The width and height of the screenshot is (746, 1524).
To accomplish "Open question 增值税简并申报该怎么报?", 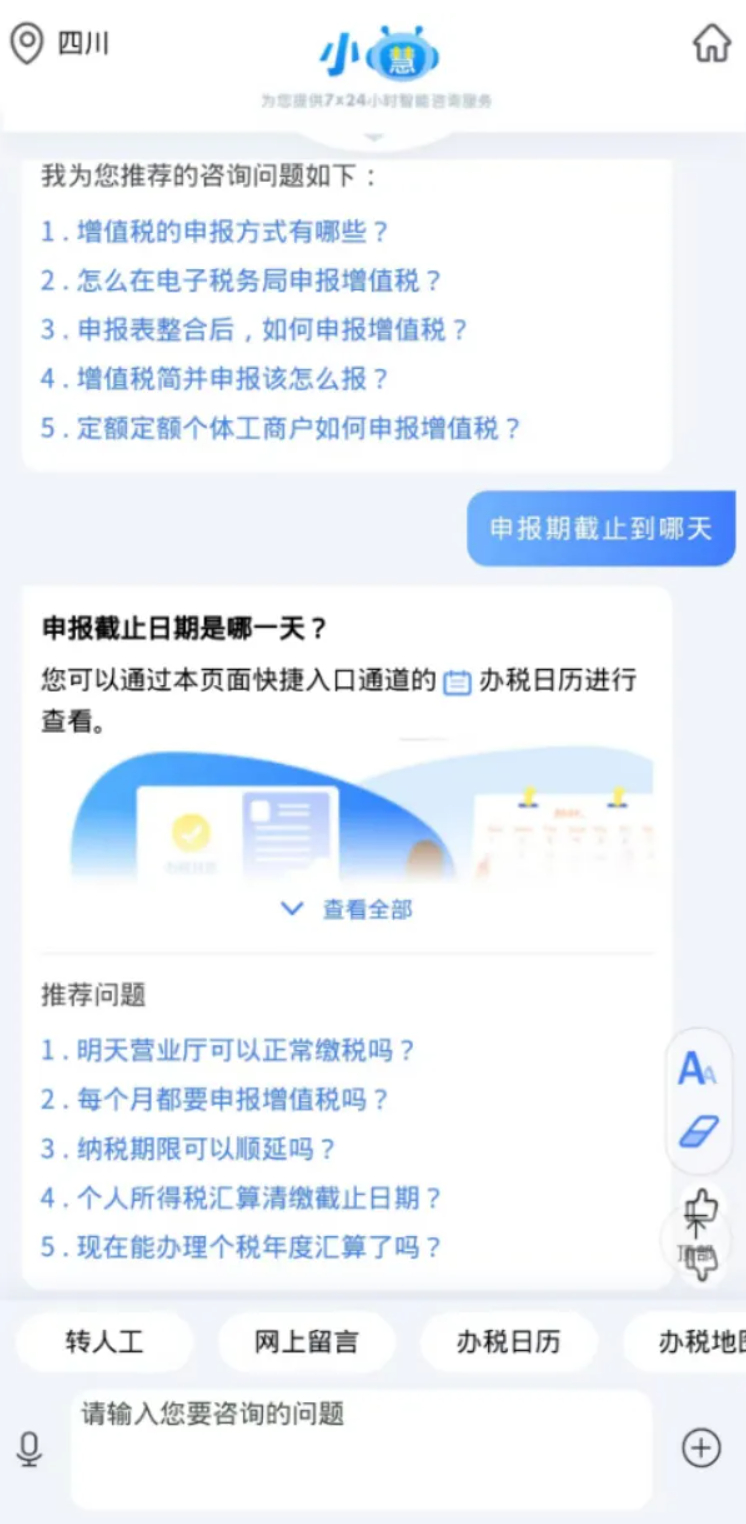I will click(x=214, y=379).
